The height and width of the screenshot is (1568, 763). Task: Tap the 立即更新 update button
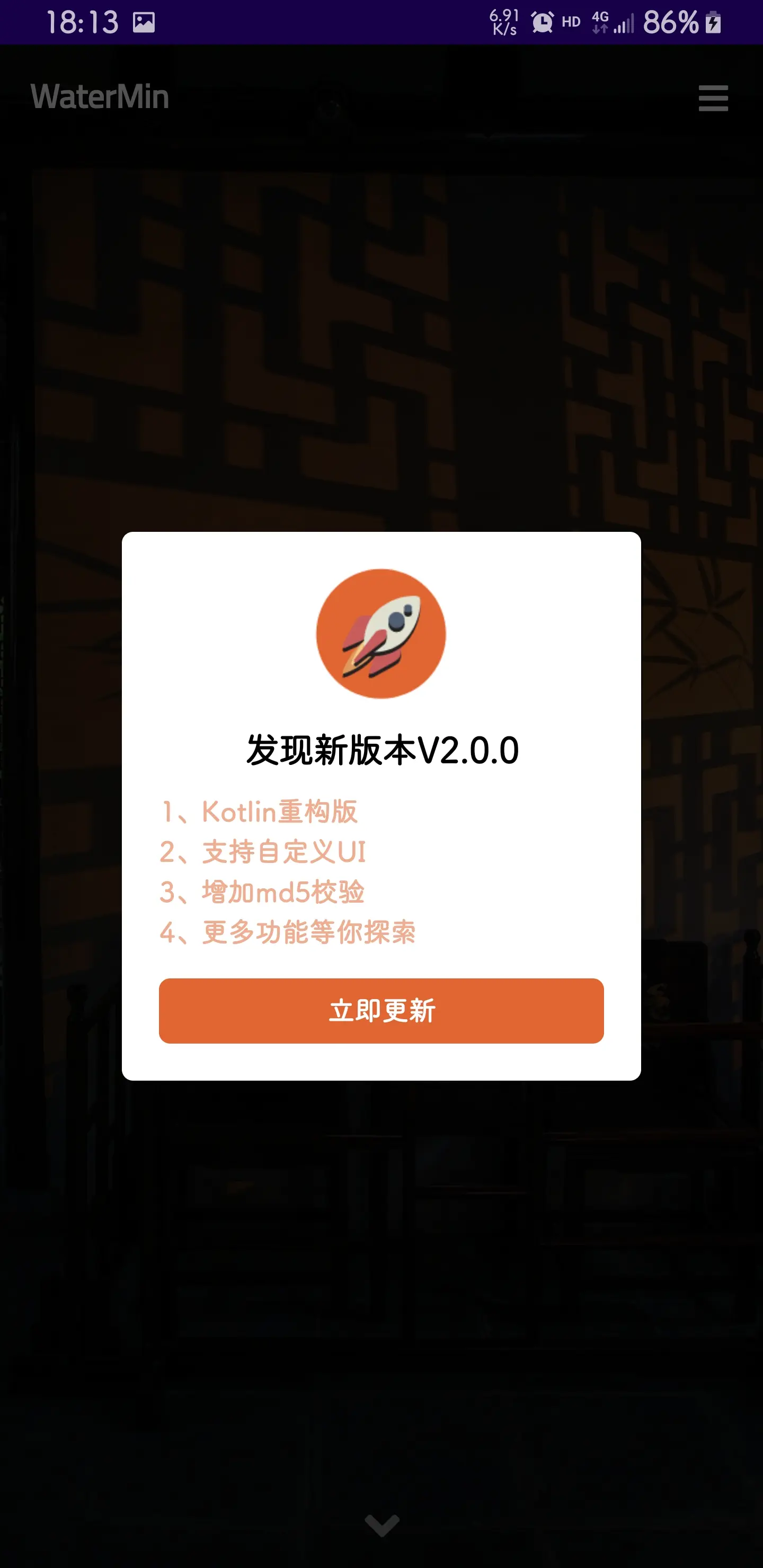pyautogui.click(x=381, y=1010)
